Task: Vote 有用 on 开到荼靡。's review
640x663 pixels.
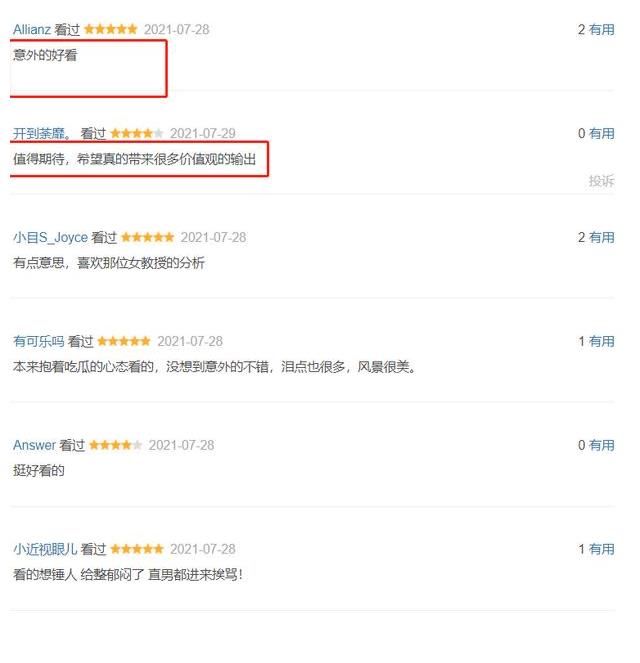Action: pyautogui.click(x=601, y=134)
